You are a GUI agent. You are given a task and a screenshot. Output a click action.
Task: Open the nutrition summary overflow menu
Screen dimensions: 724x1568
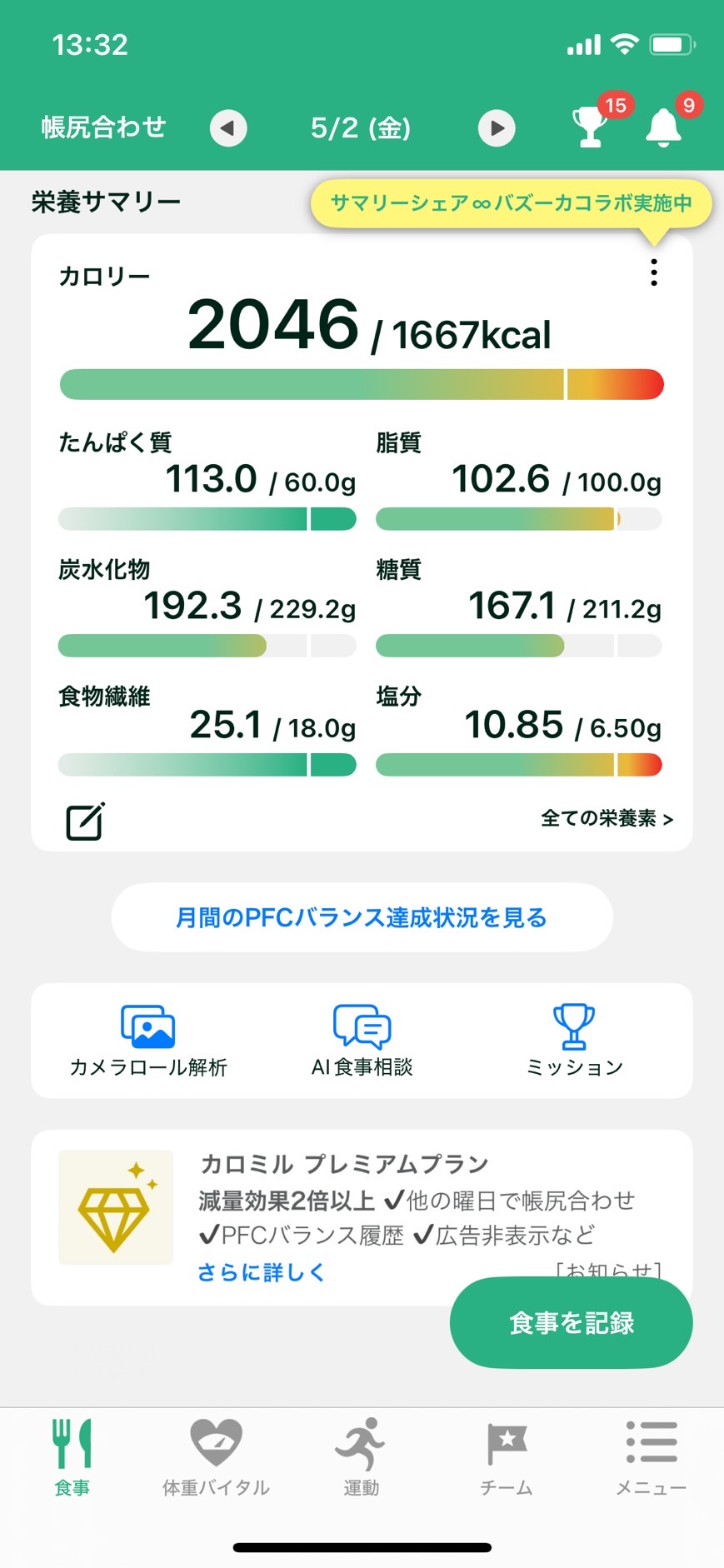tap(654, 272)
